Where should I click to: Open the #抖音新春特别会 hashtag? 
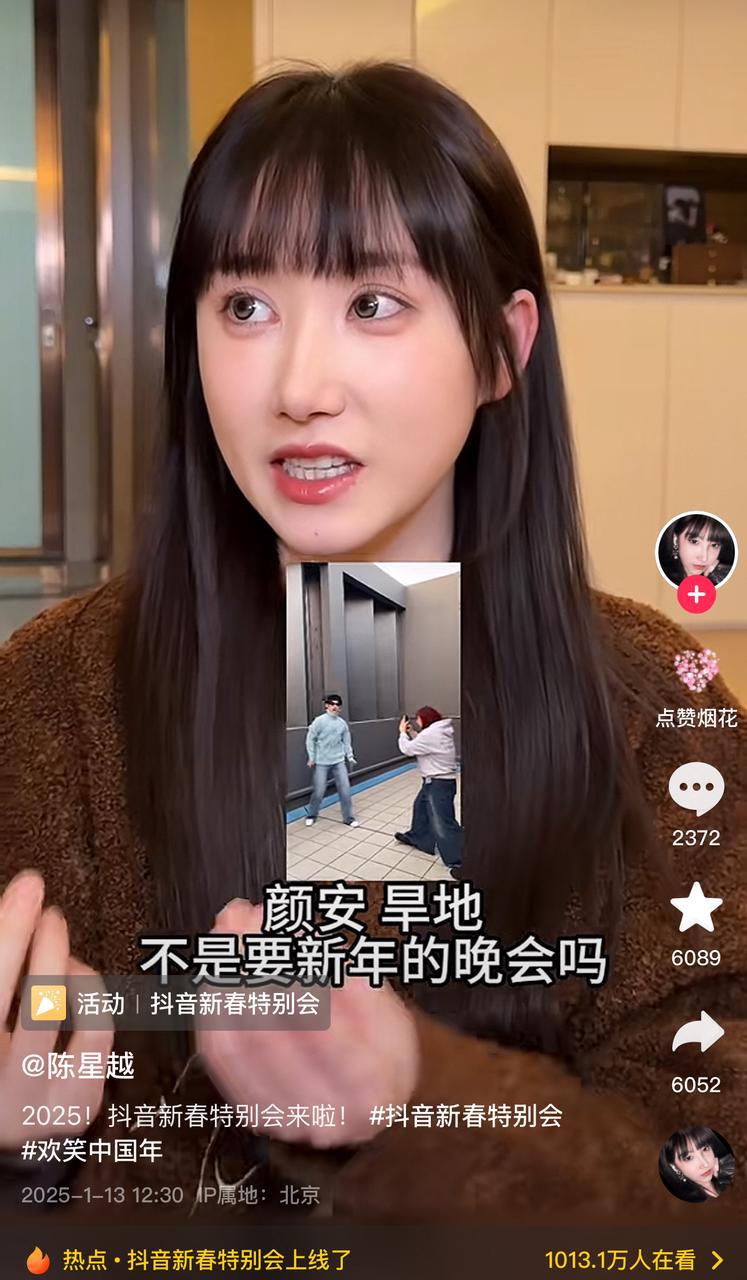tap(465, 1116)
